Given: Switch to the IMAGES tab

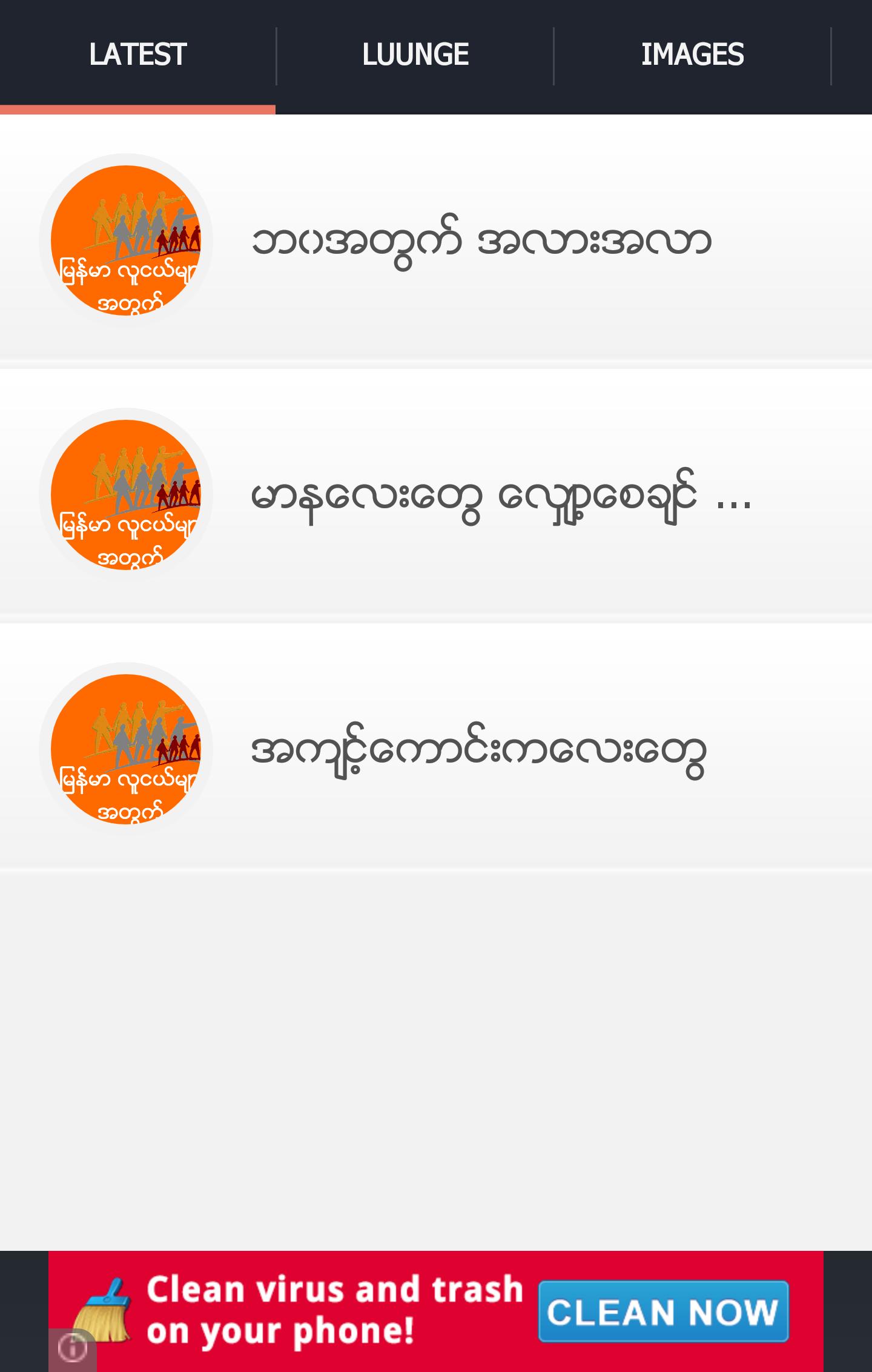Looking at the screenshot, I should click(x=692, y=55).
